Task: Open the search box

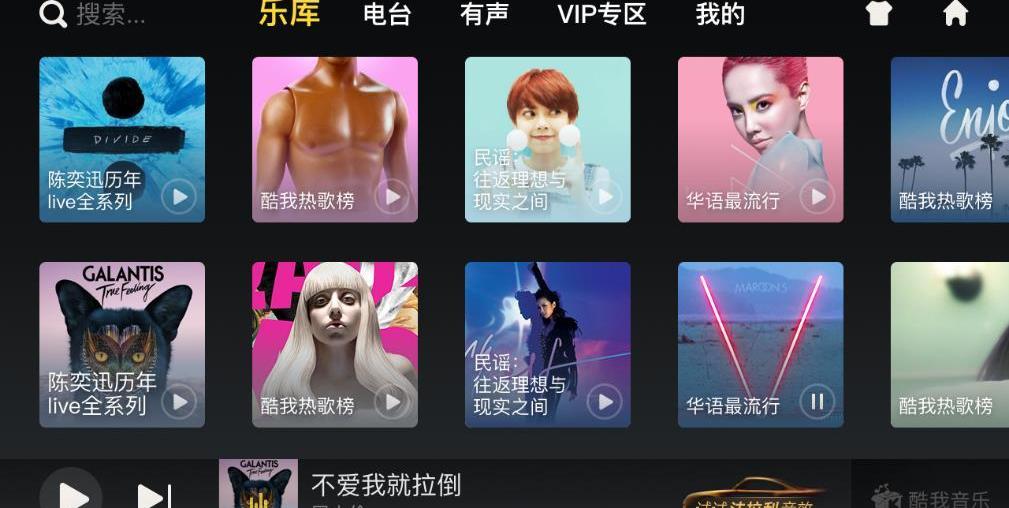Action: (x=95, y=14)
